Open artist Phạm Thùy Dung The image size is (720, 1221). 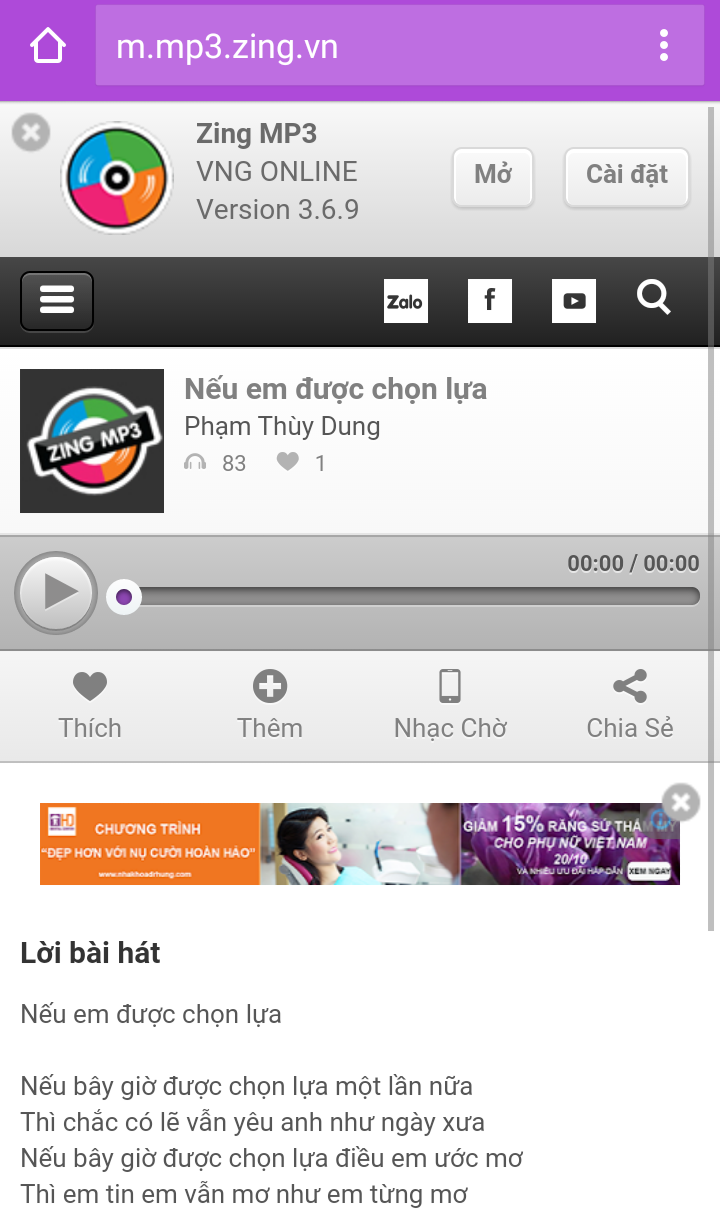click(x=282, y=426)
